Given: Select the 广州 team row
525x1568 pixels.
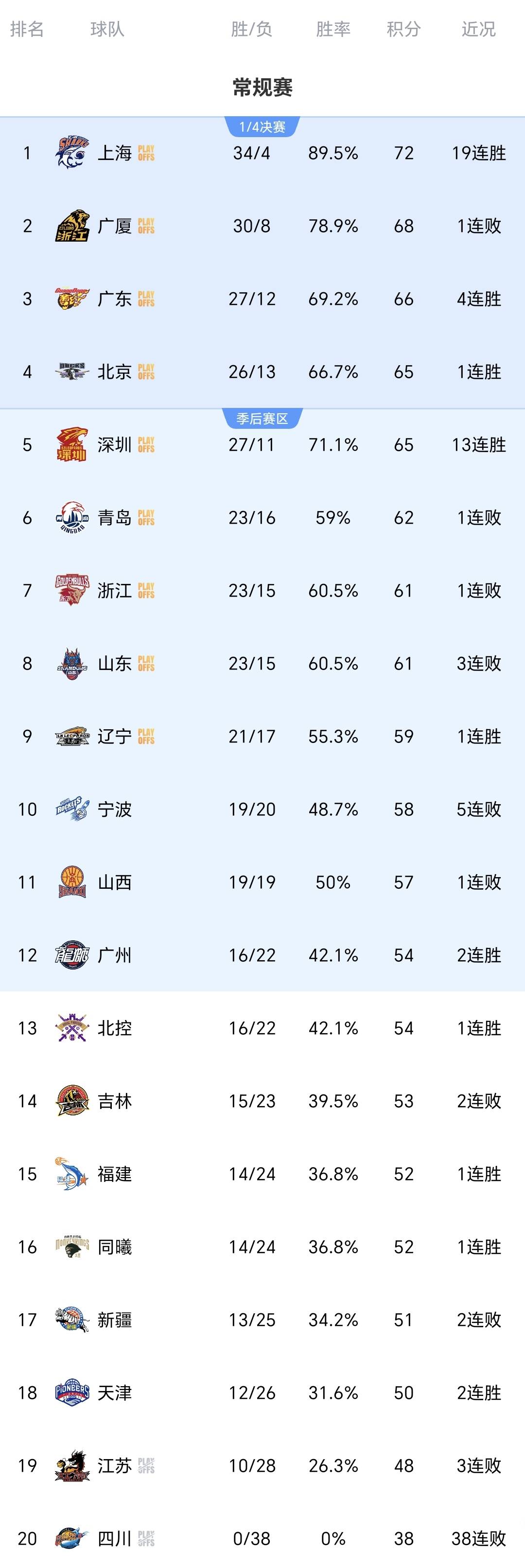Looking at the screenshot, I should [x=114, y=955].
